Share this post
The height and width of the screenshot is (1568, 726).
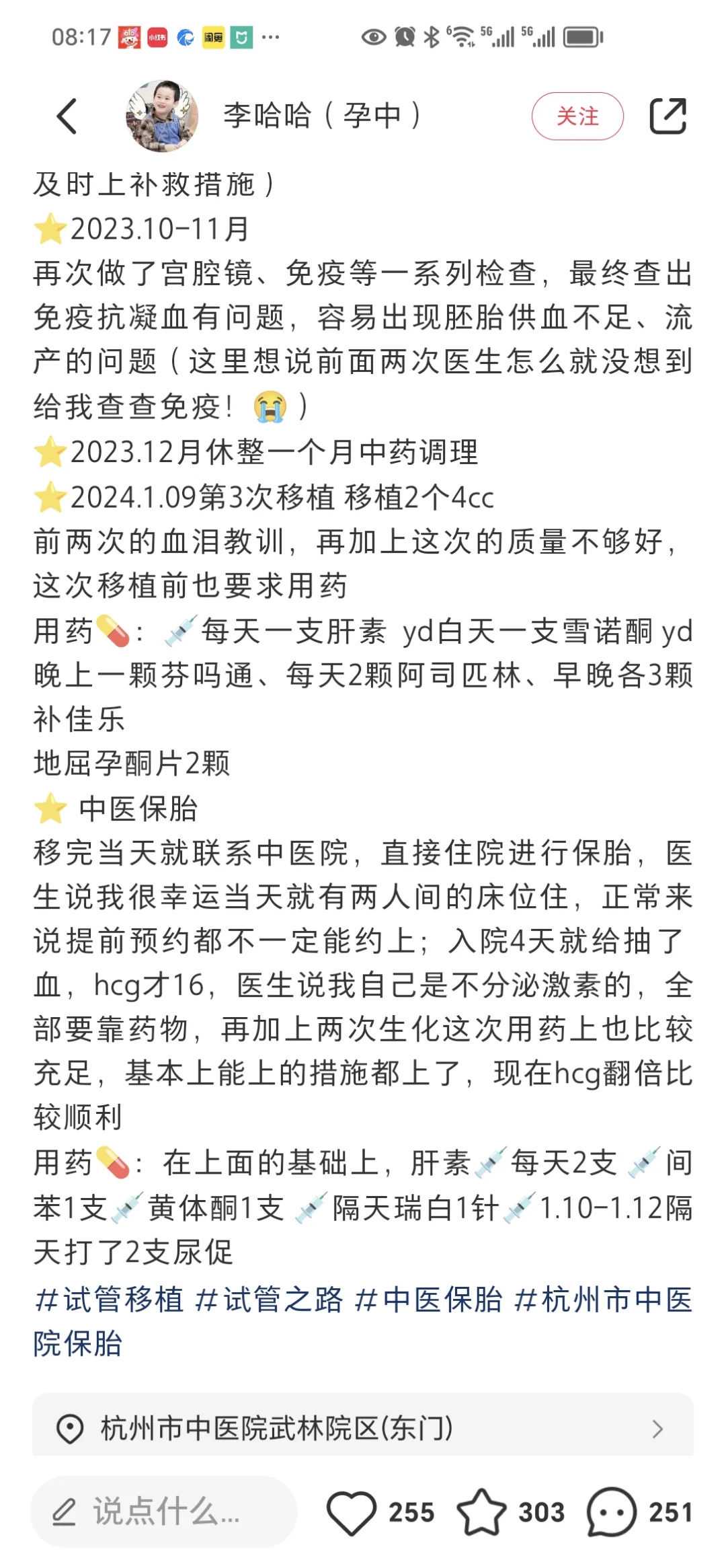click(668, 116)
